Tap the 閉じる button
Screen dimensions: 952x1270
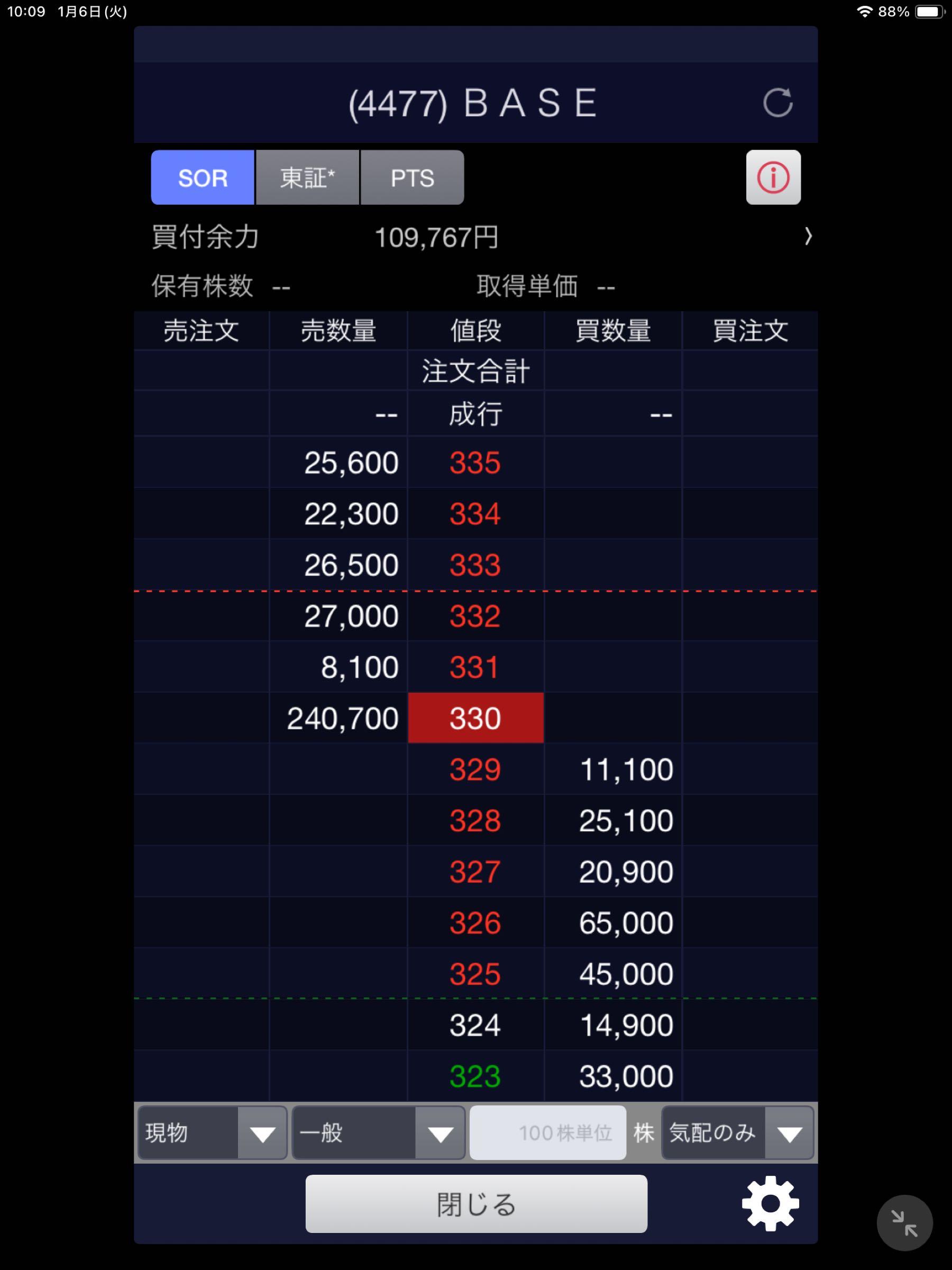(x=477, y=1204)
